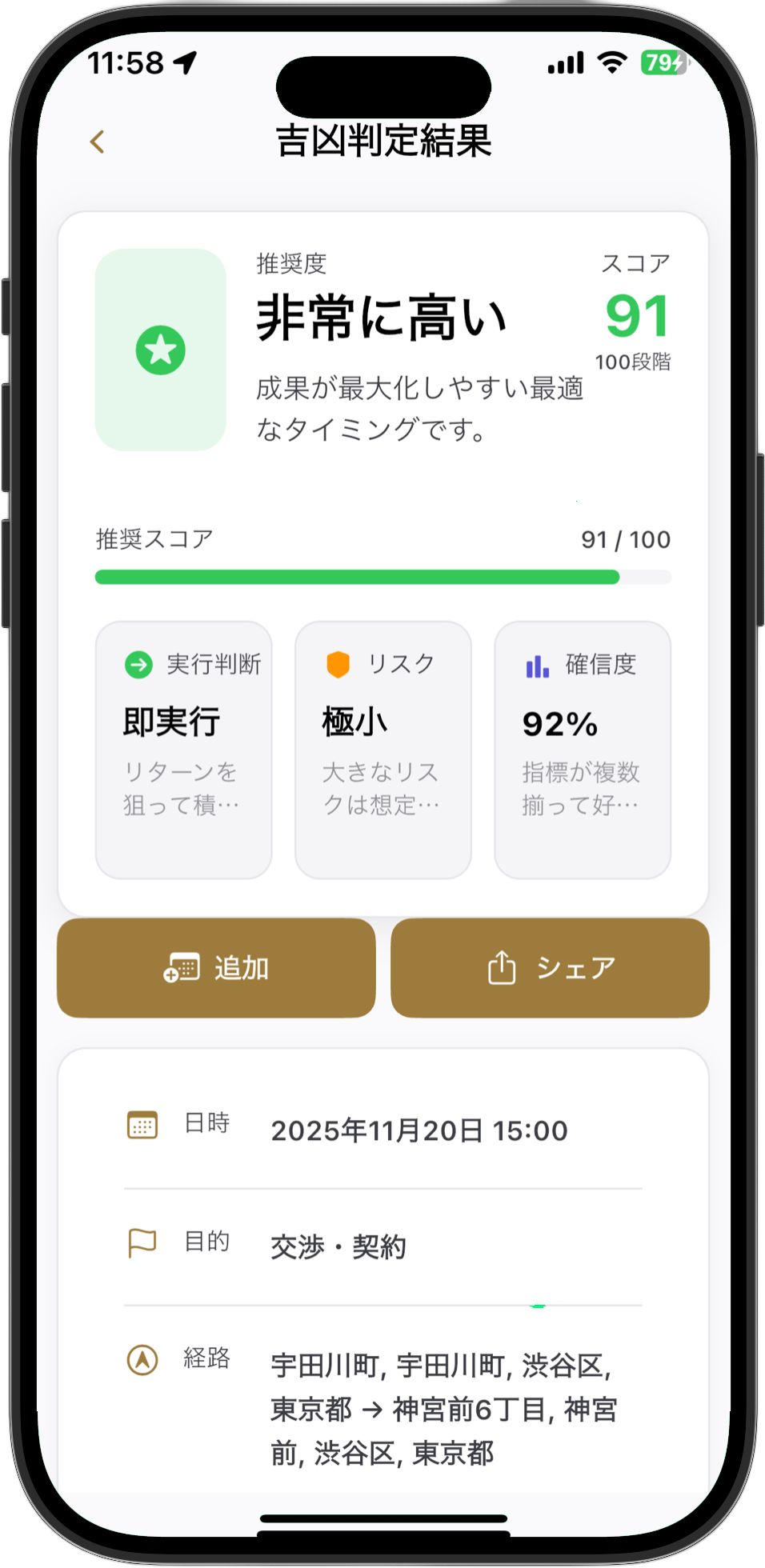Tap the 追加 button to add the event

[215, 968]
